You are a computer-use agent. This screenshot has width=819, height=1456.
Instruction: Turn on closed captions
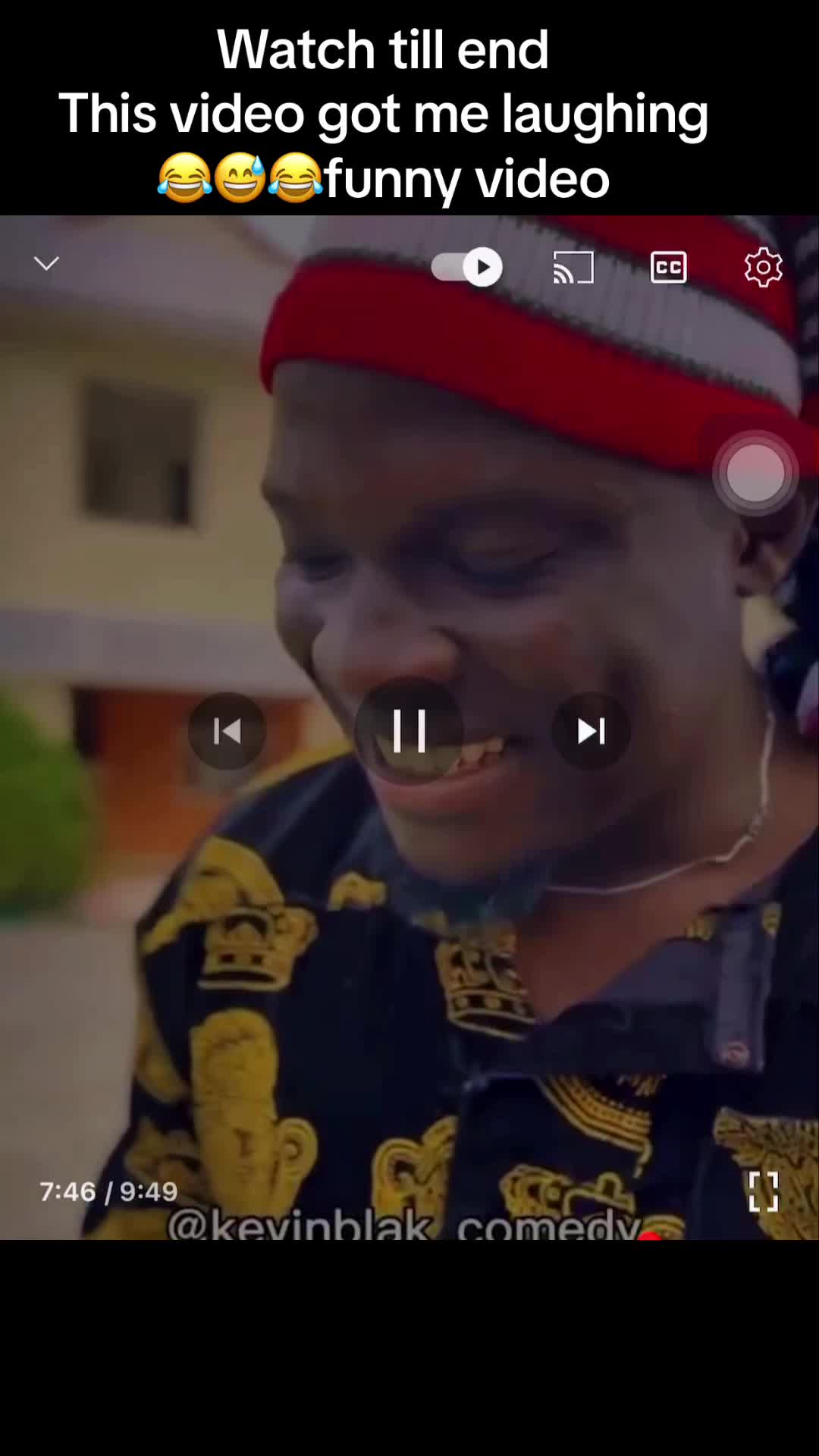[x=668, y=267]
